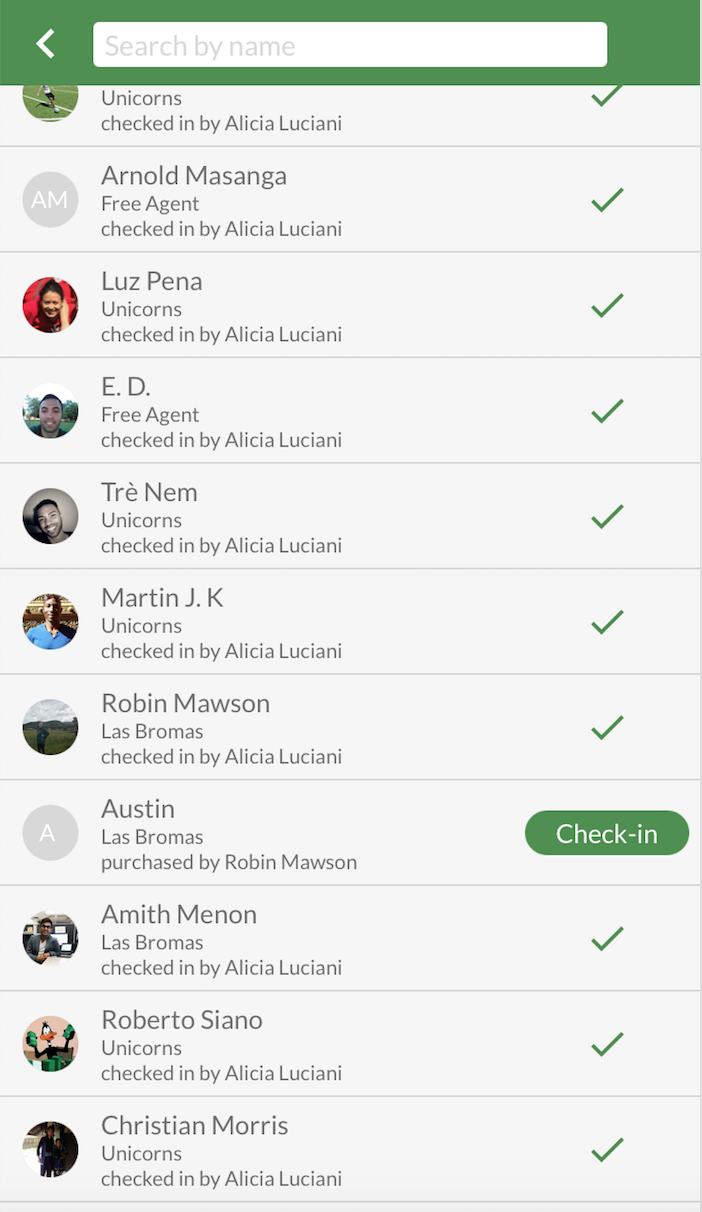This screenshot has width=702, height=1212.
Task: Select the Luz Pena entry
Action: pos(300,305)
